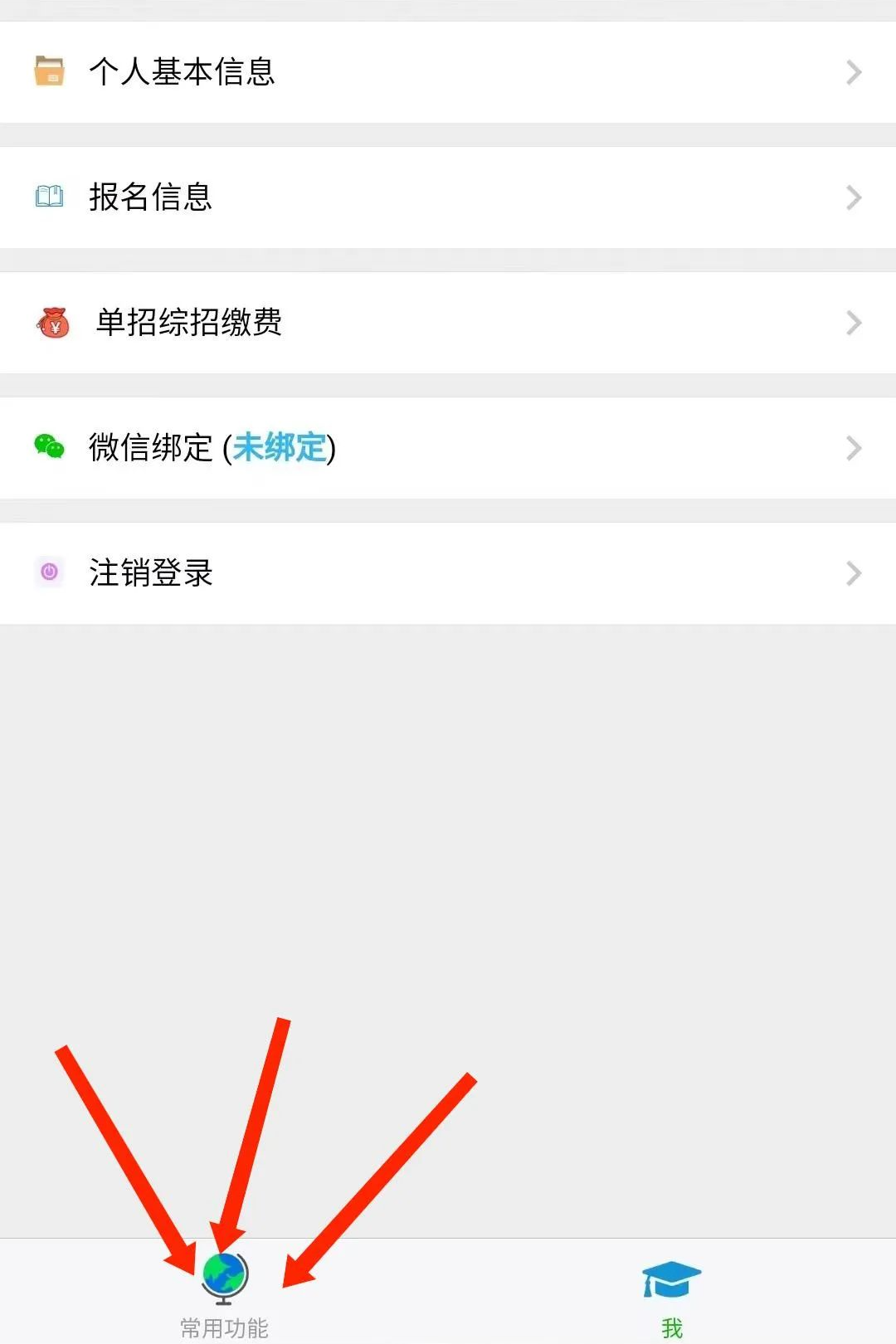The width and height of the screenshot is (896, 1344).
Task: Open 报名信息 row
Action: [448, 197]
